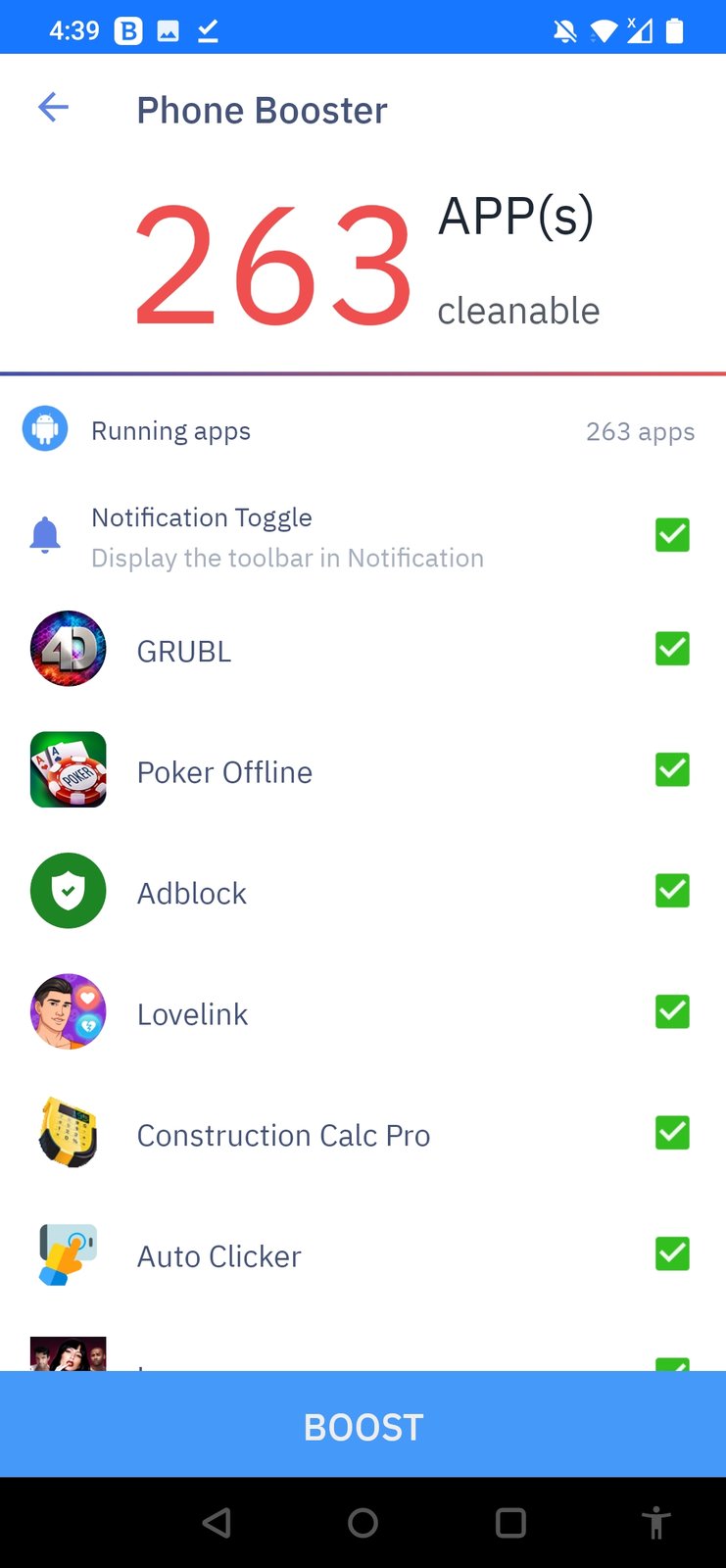Deselect Construction Calc Pro checkbox
726x1568 pixels.
pyautogui.click(x=672, y=1133)
